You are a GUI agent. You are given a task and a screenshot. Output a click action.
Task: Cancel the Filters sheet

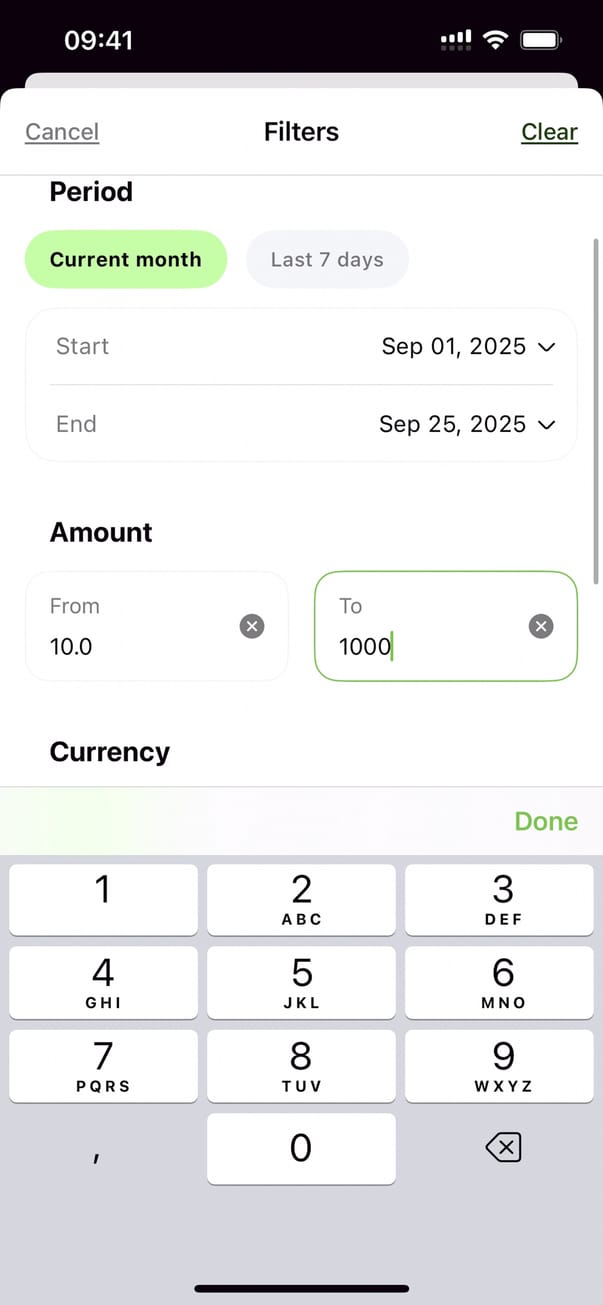point(62,132)
